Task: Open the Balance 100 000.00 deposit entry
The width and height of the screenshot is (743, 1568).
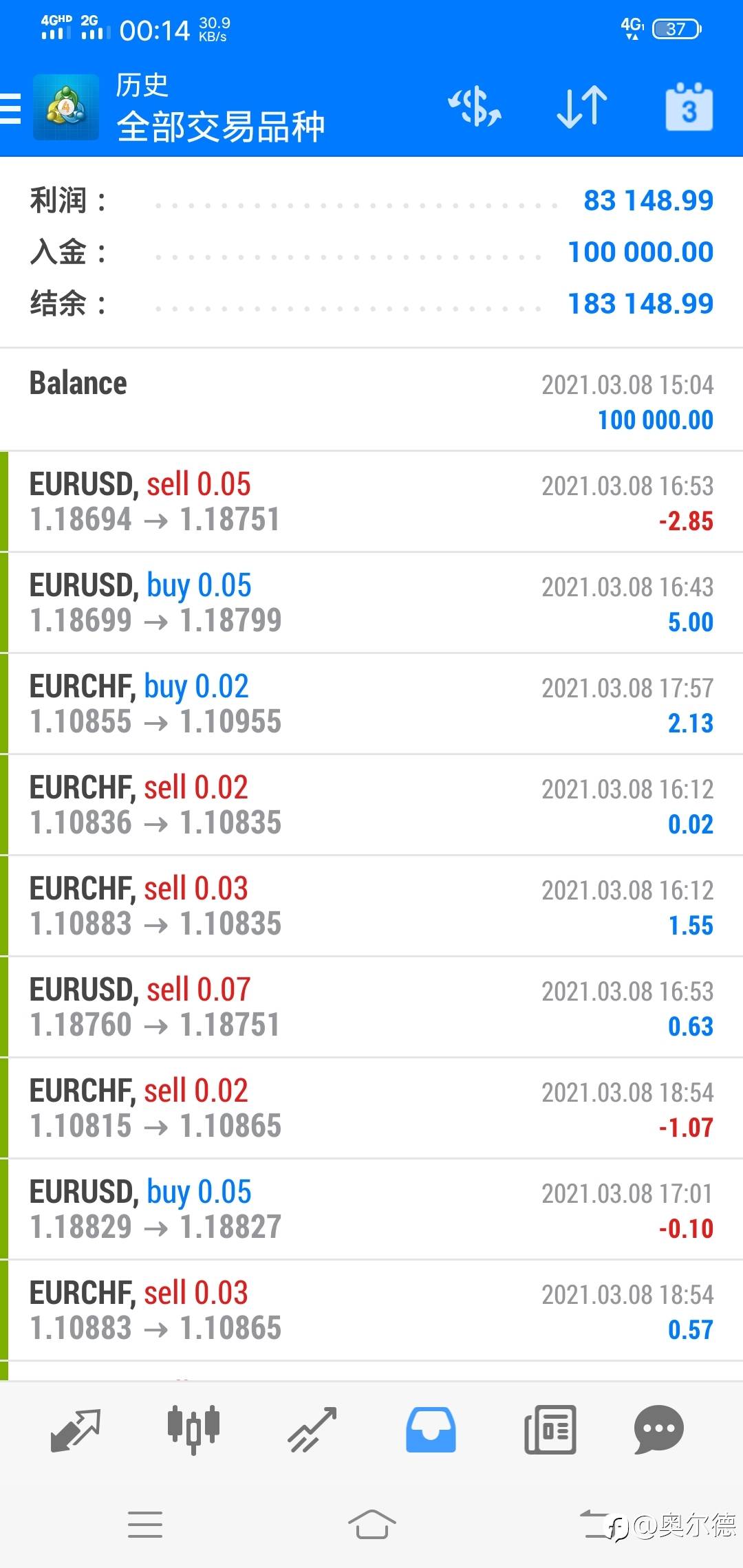Action: pyautogui.click(x=371, y=400)
